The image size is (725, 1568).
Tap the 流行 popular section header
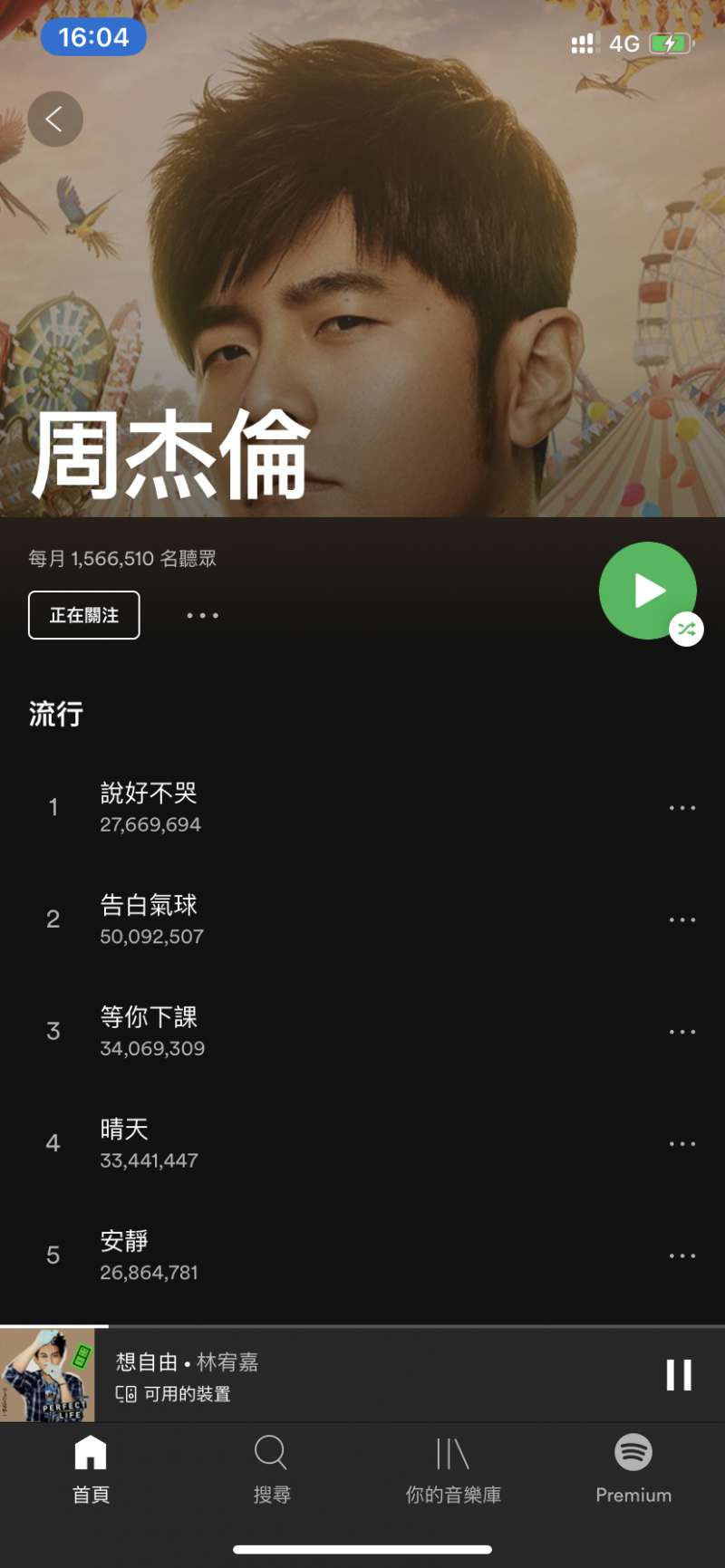pos(55,715)
